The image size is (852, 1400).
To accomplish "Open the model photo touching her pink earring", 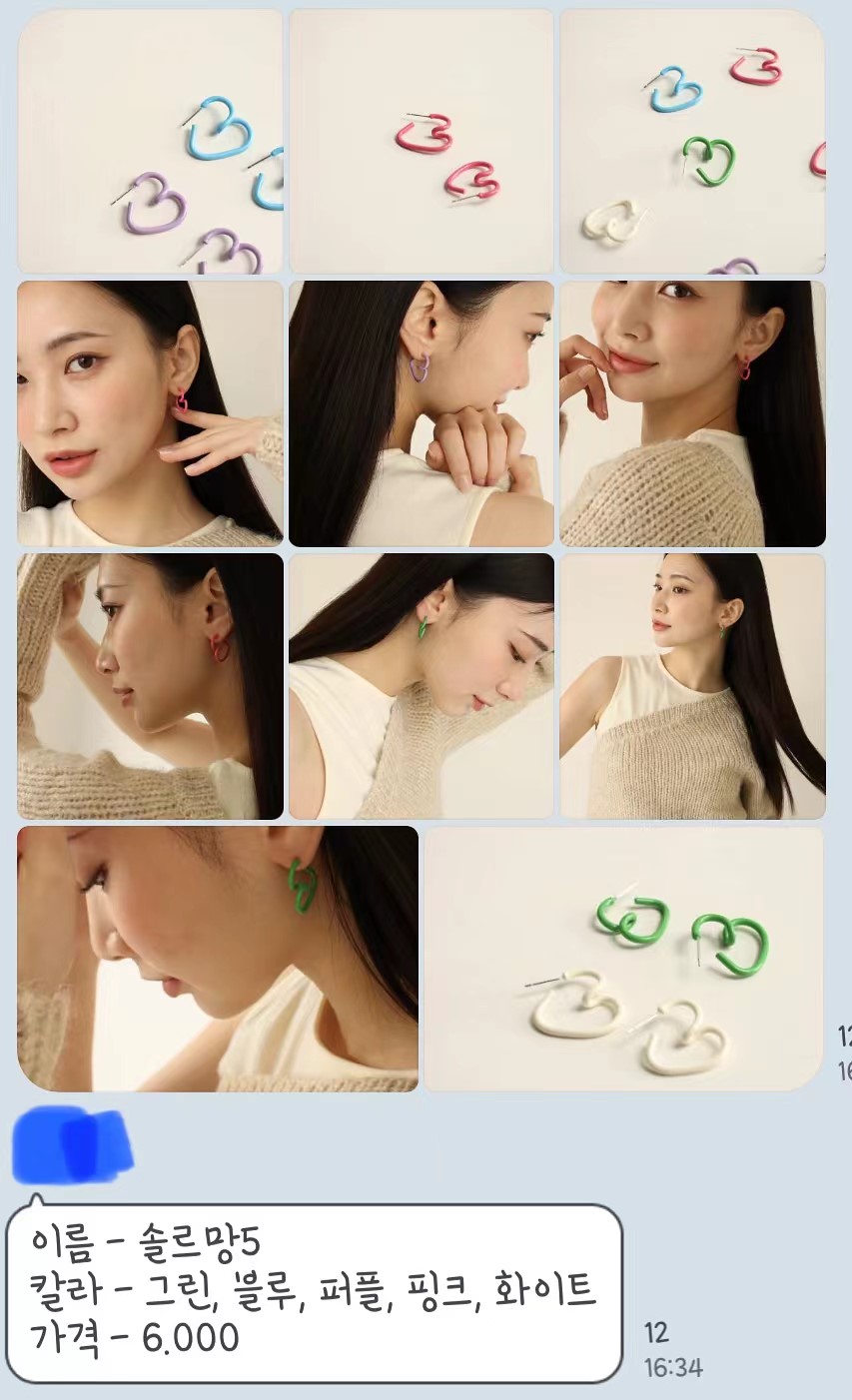I will tap(150, 413).
